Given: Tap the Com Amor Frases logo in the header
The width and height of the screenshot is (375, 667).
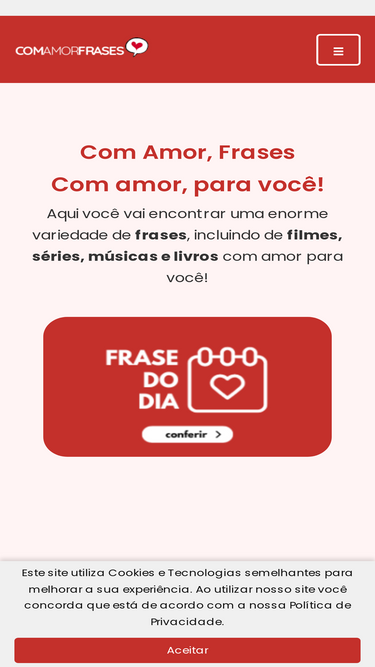Looking at the screenshot, I should coord(82,48).
